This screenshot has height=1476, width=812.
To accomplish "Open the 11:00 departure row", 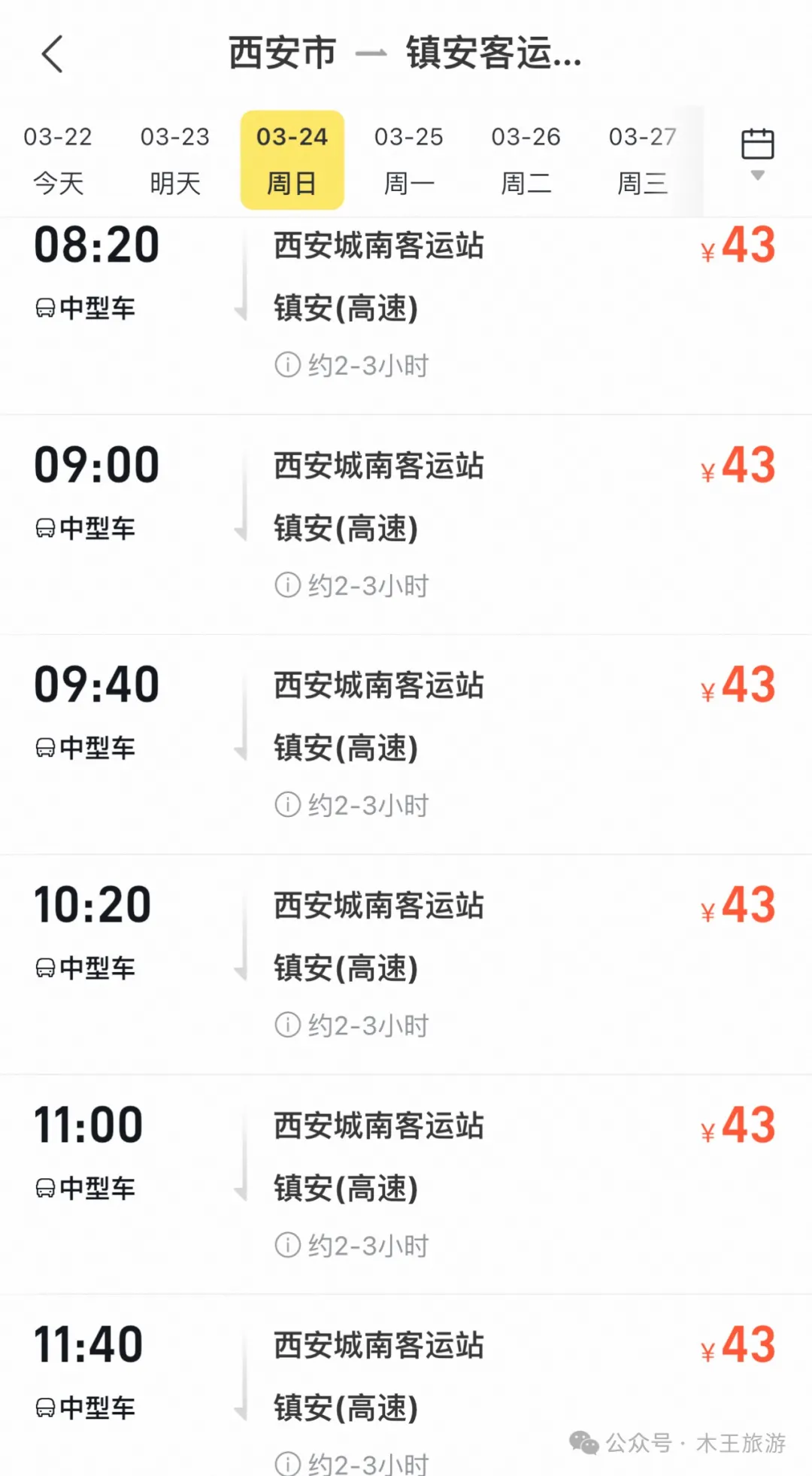I will coord(406,1184).
